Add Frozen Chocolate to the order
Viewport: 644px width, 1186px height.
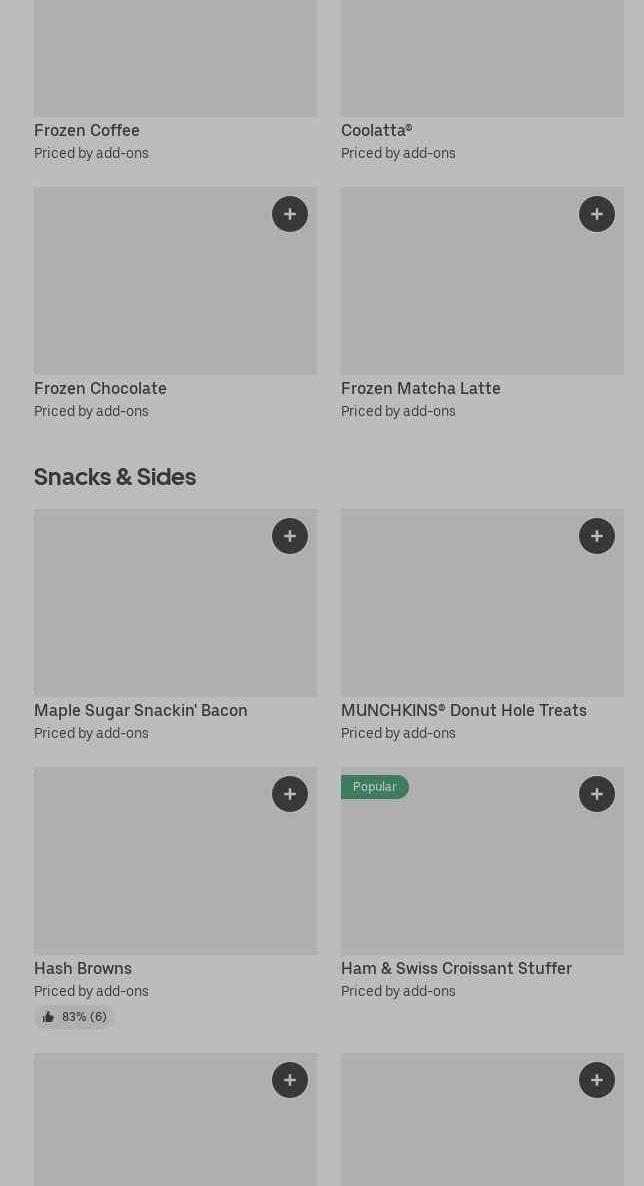(x=290, y=214)
